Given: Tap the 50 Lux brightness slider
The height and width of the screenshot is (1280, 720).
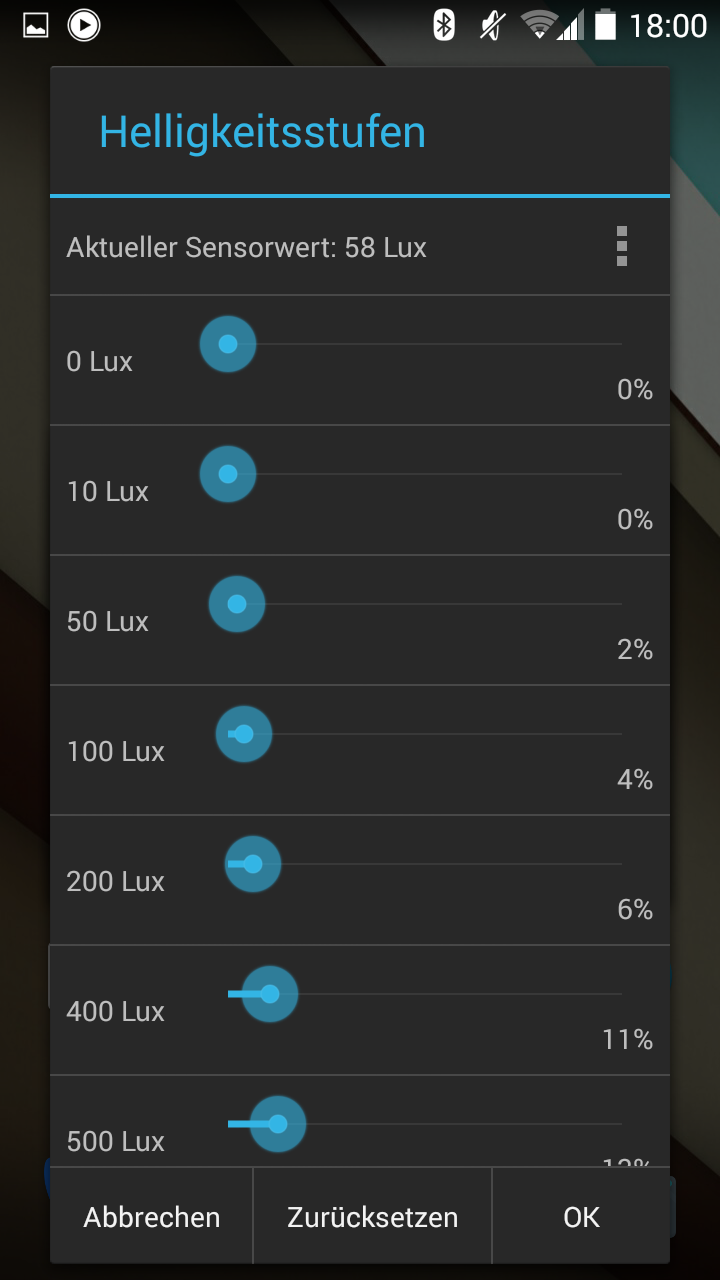Looking at the screenshot, I should [x=425, y=604].
